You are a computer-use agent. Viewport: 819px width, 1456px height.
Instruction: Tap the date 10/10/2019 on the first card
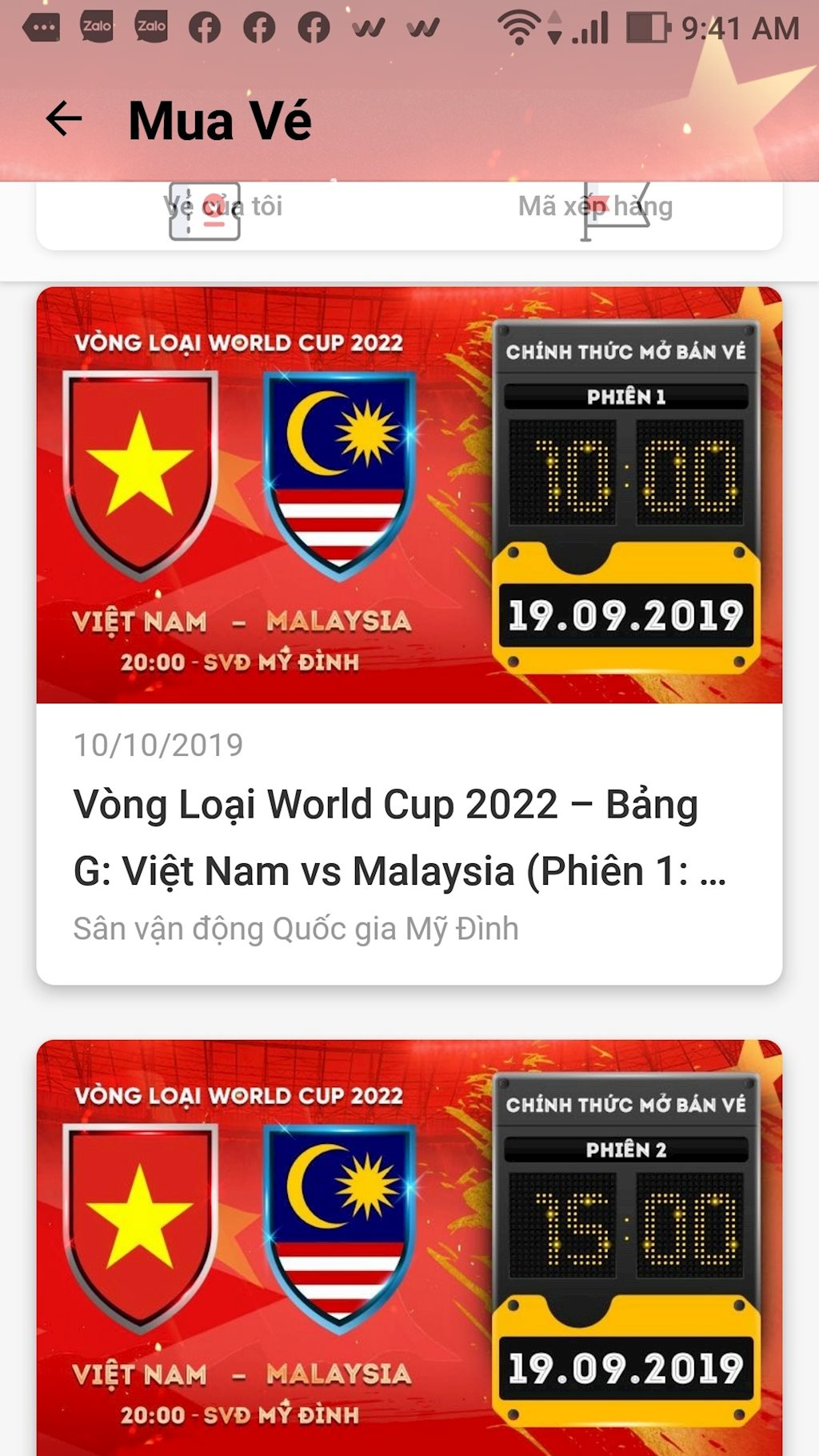click(158, 746)
